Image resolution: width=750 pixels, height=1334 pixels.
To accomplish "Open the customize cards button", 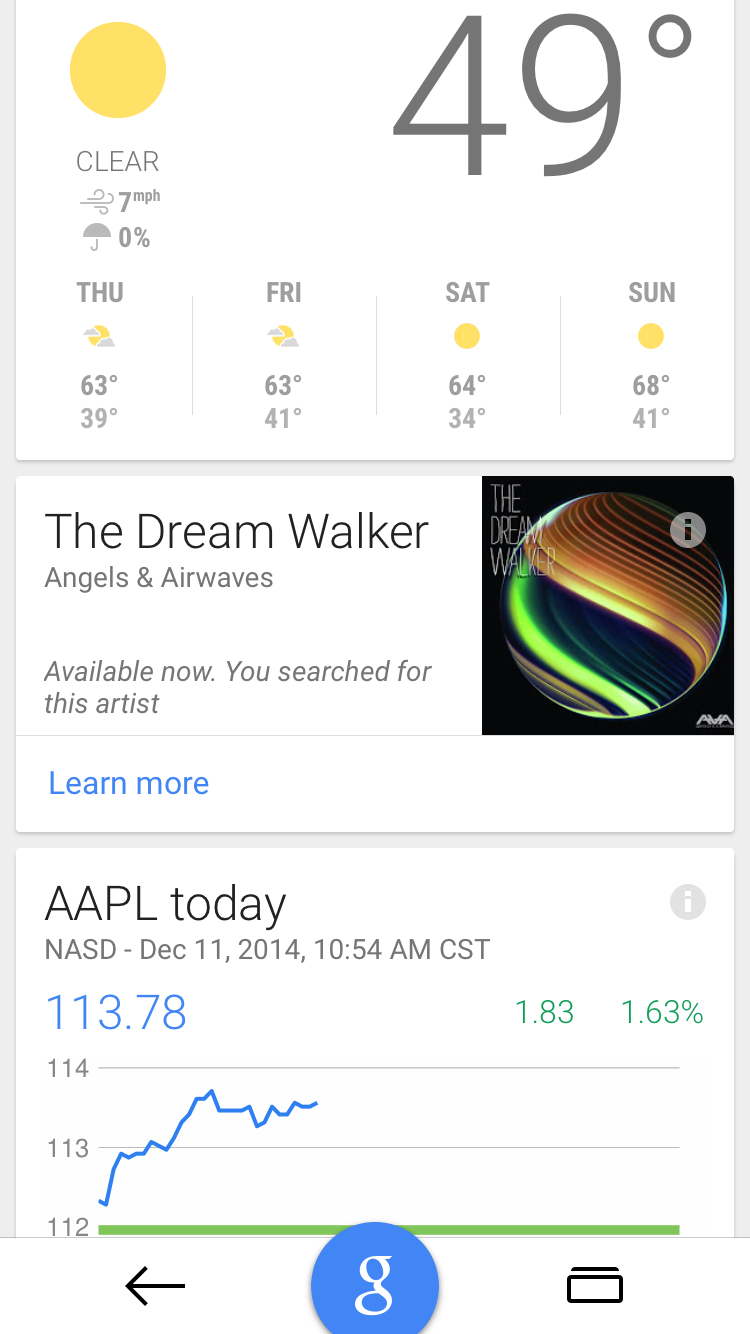I will 594,1284.
